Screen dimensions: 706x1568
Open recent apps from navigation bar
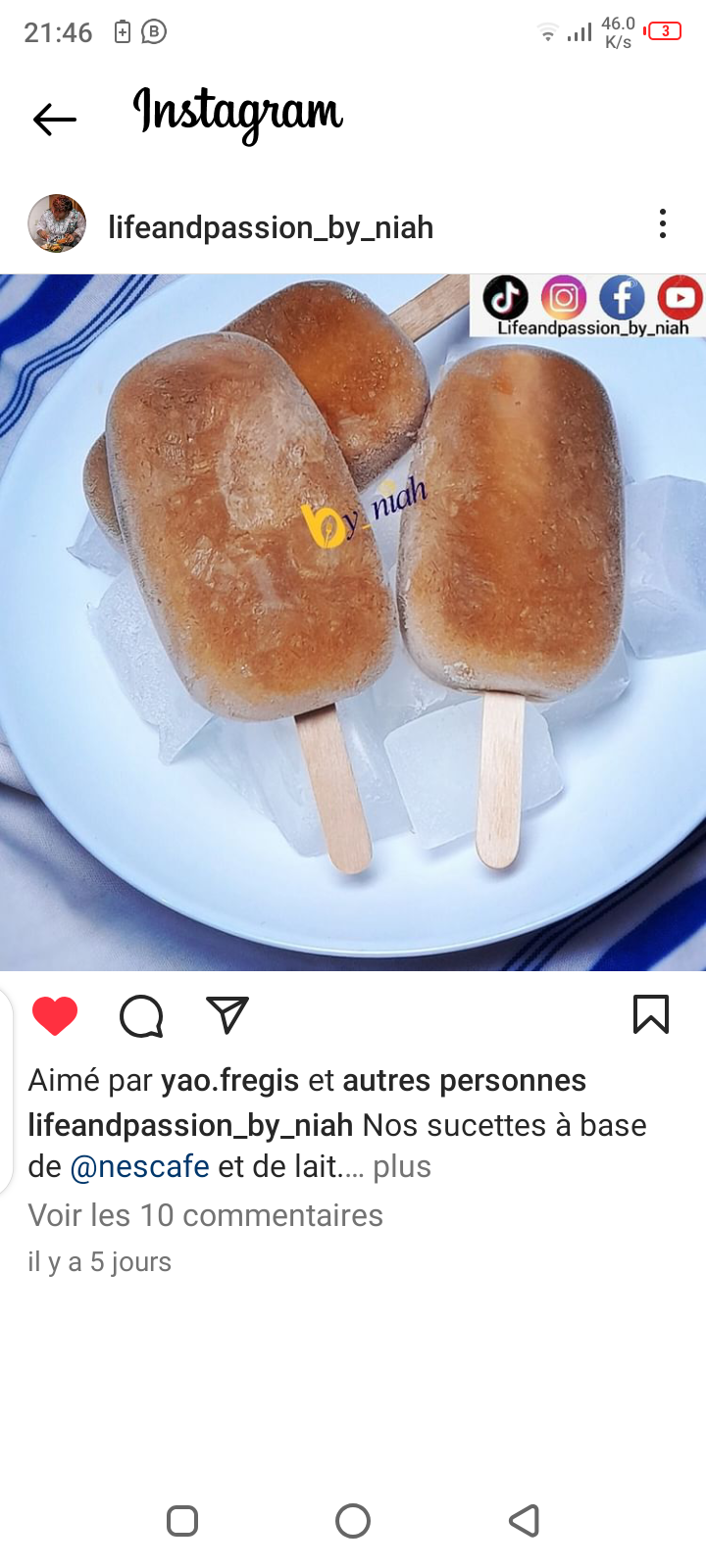(182, 1521)
